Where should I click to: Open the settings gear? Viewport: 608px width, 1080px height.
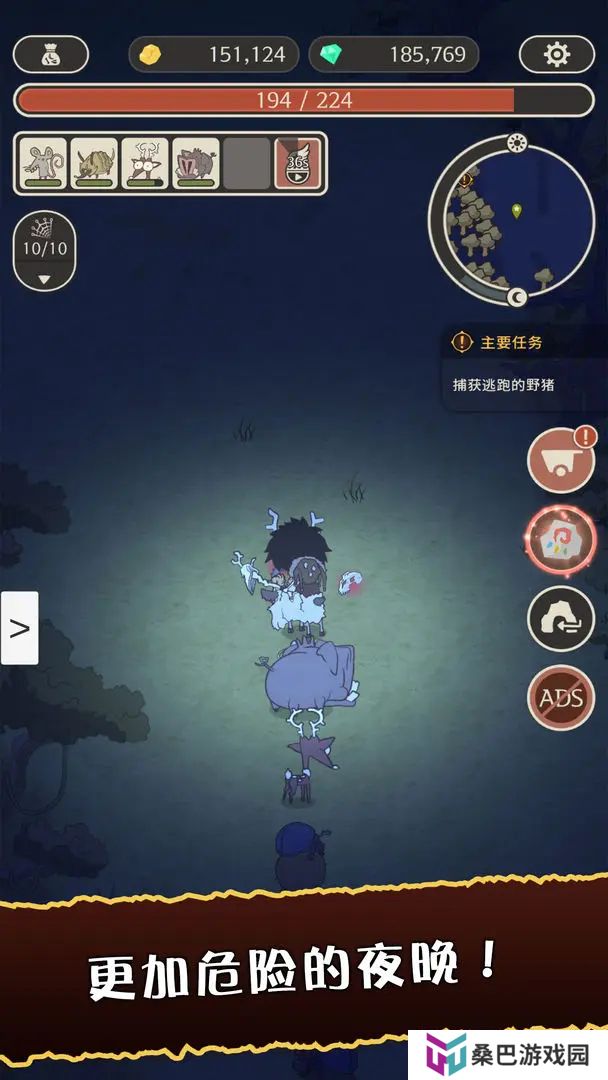(556, 54)
